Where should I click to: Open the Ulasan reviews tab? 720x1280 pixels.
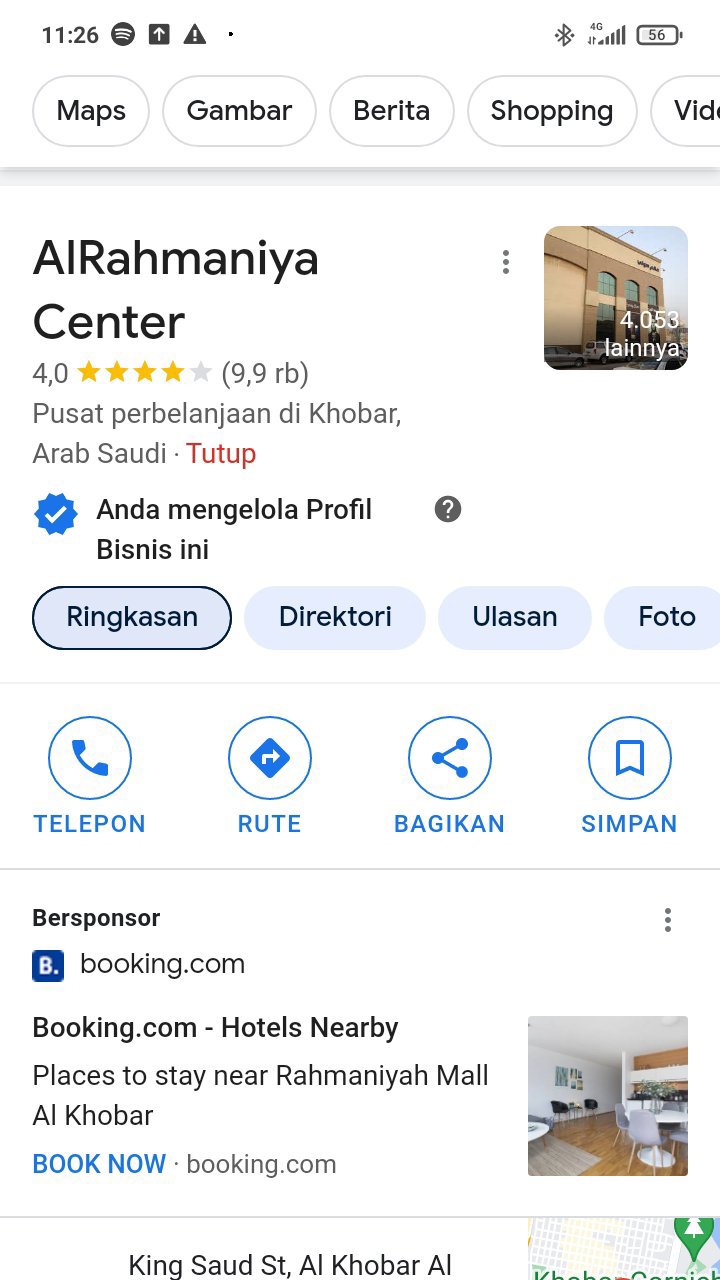pyautogui.click(x=515, y=617)
